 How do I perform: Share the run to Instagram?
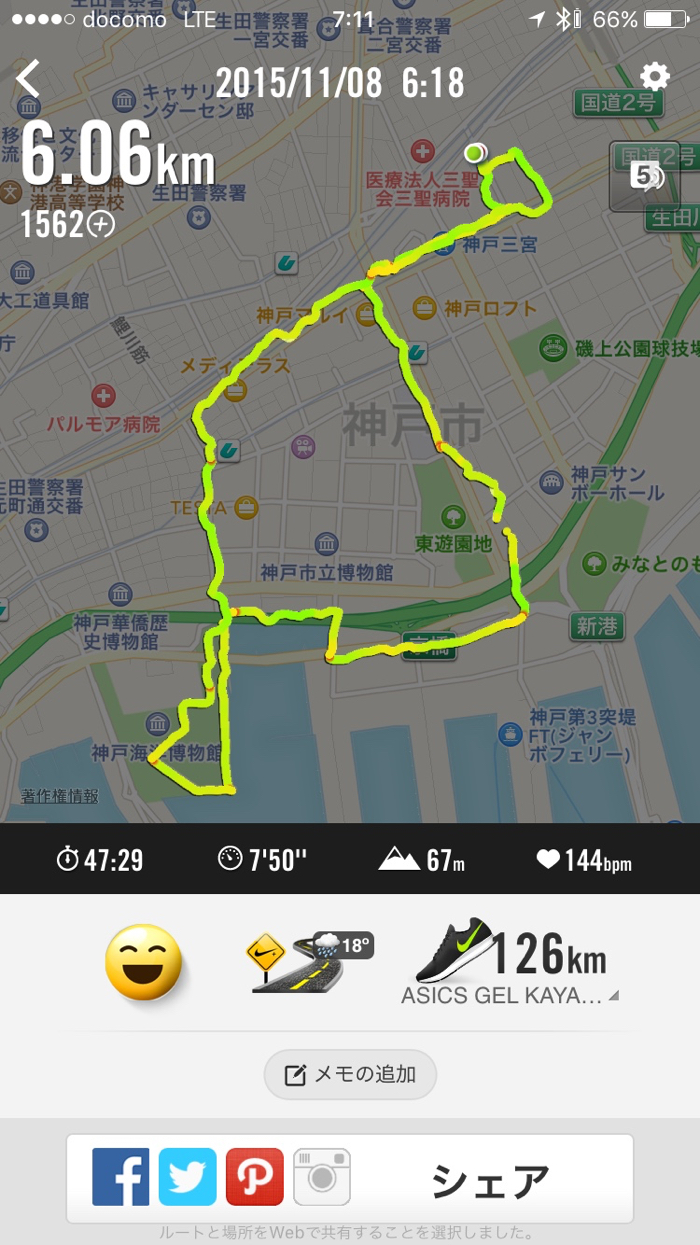pyautogui.click(x=321, y=1177)
